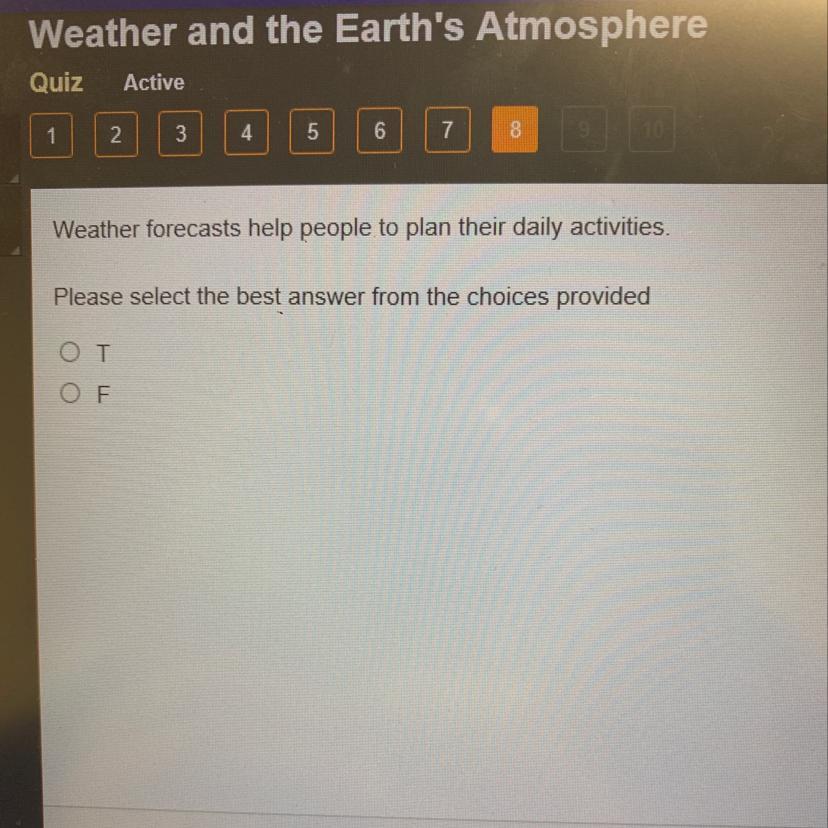Go to question 1
828x828 pixels.
pos(50,136)
